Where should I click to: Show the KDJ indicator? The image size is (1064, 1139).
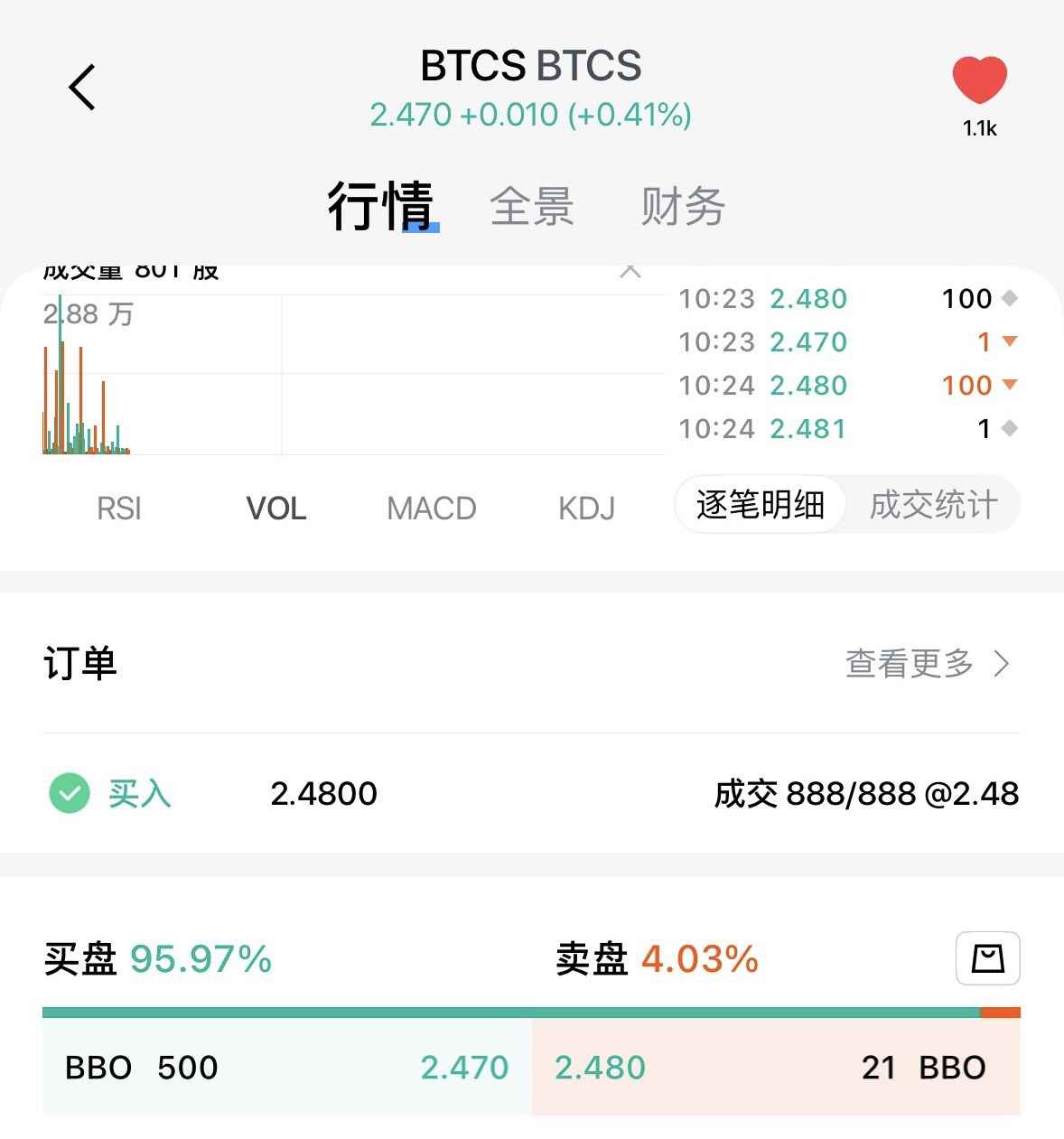pos(586,509)
